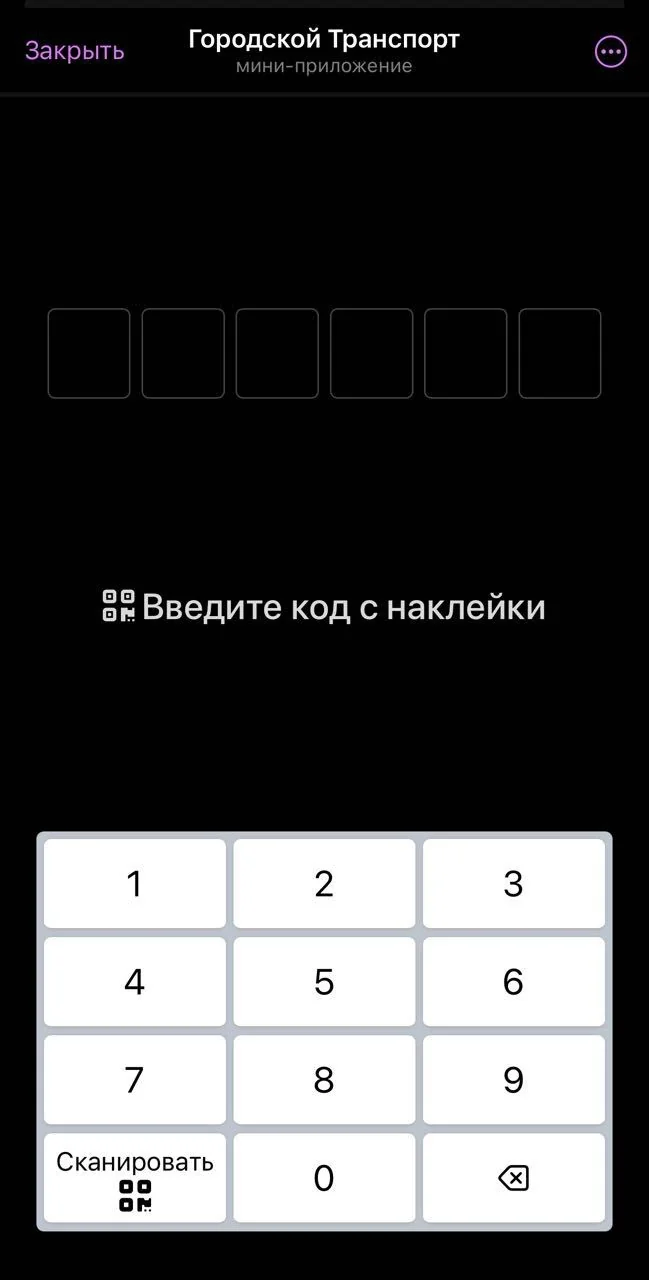This screenshot has height=1280, width=649.
Task: Delete the last digit with backspace
Action: click(514, 1177)
